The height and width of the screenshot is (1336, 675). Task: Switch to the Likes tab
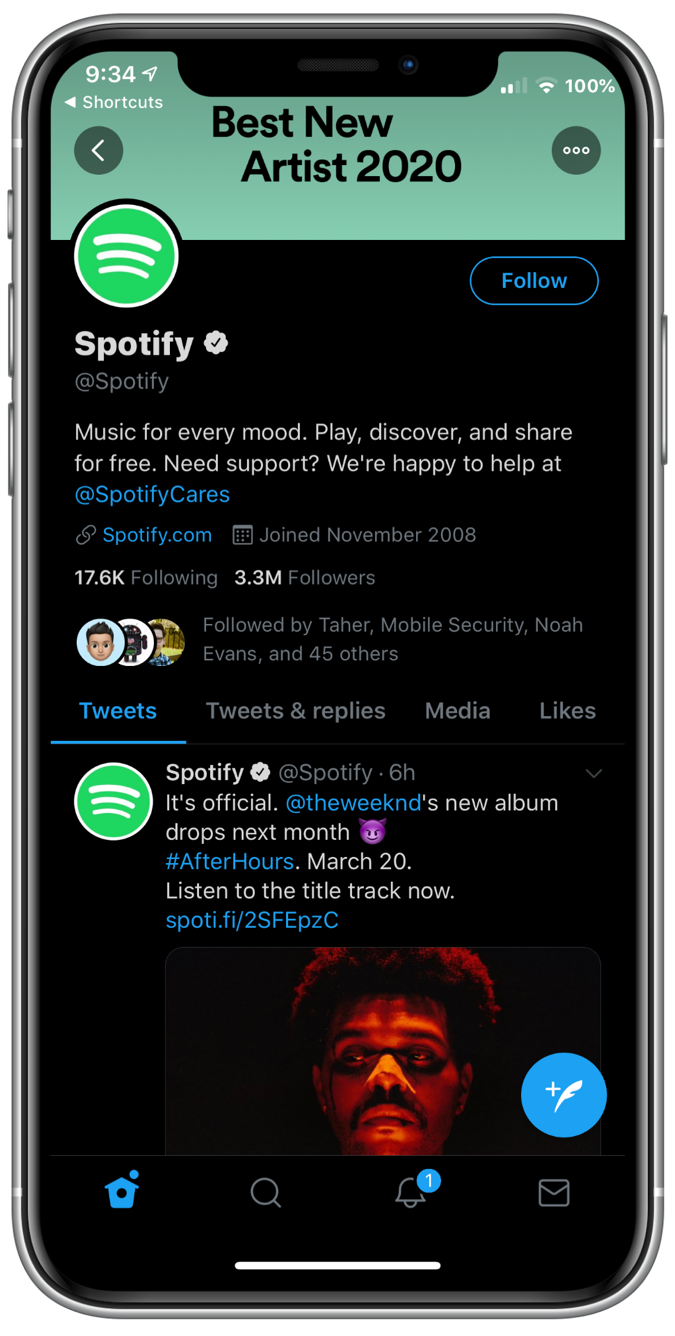[567, 711]
